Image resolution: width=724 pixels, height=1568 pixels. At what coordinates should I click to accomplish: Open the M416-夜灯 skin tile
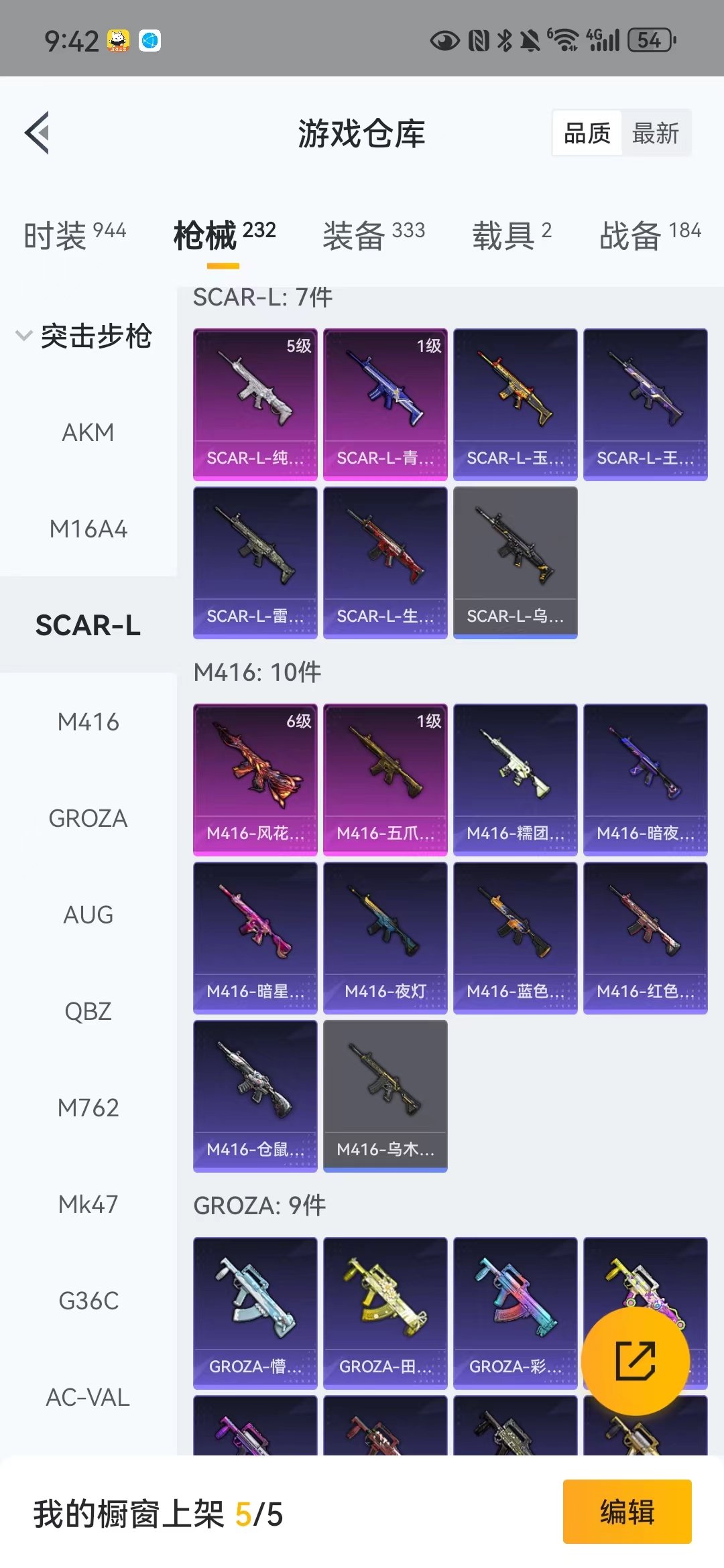(x=385, y=938)
